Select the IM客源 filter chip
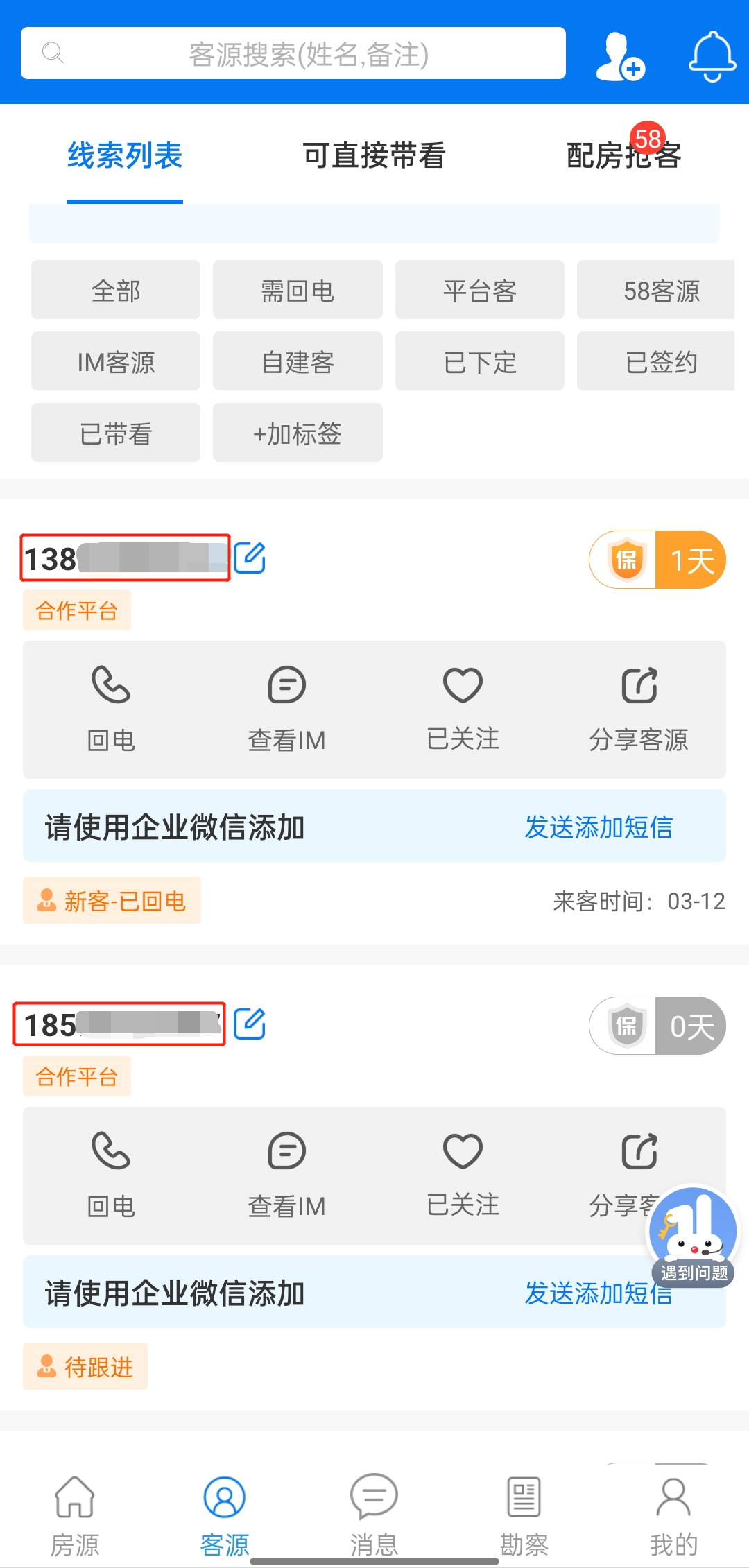 coord(116,361)
